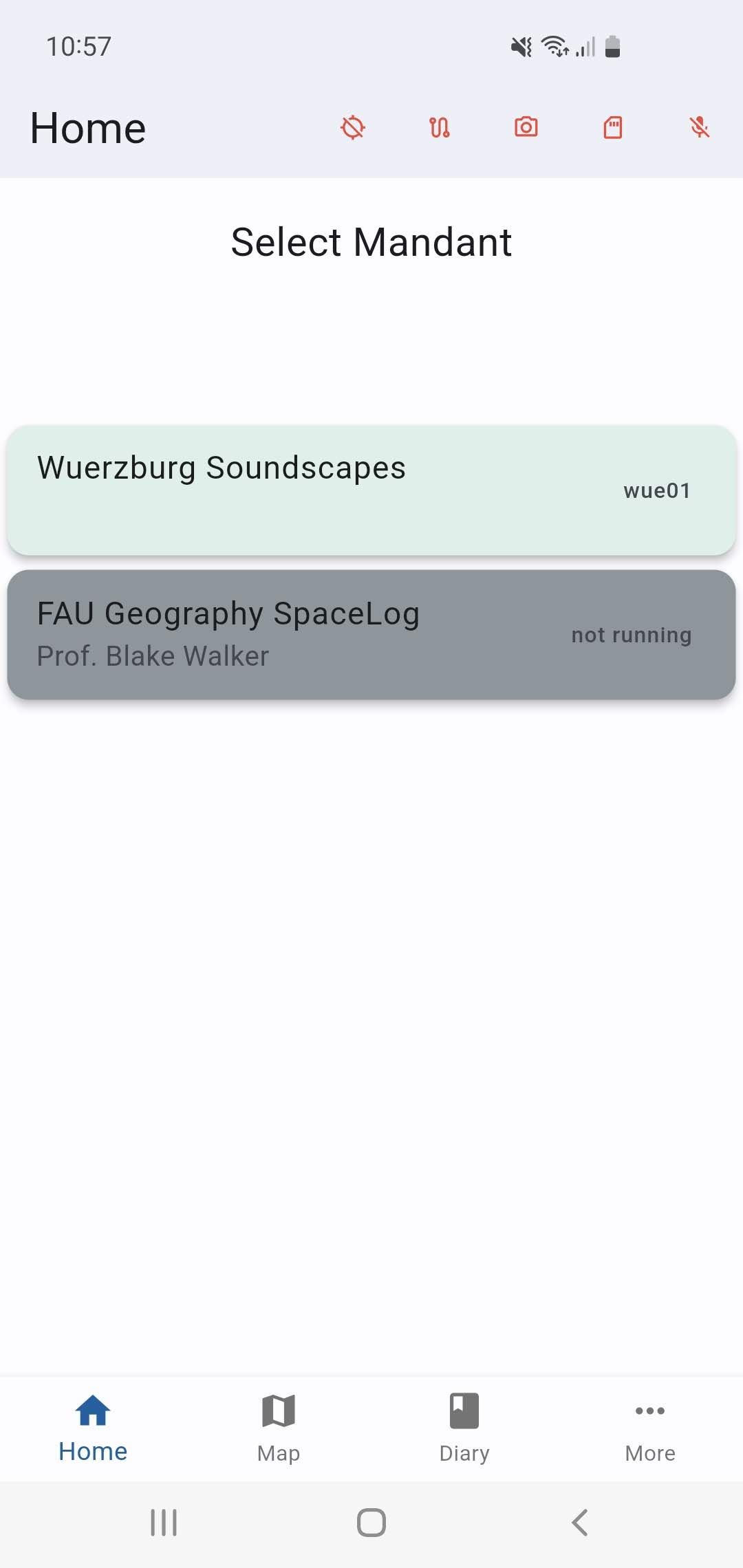Switch to the Map tab

pyautogui.click(x=279, y=1428)
